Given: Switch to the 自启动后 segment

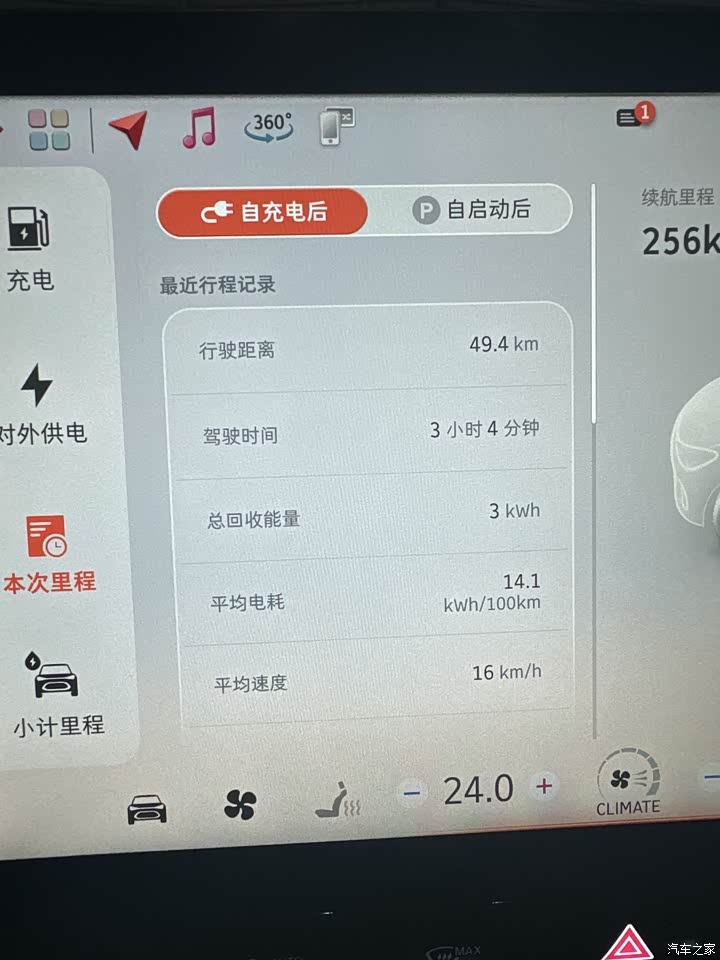Looking at the screenshot, I should pyautogui.click(x=471, y=210).
